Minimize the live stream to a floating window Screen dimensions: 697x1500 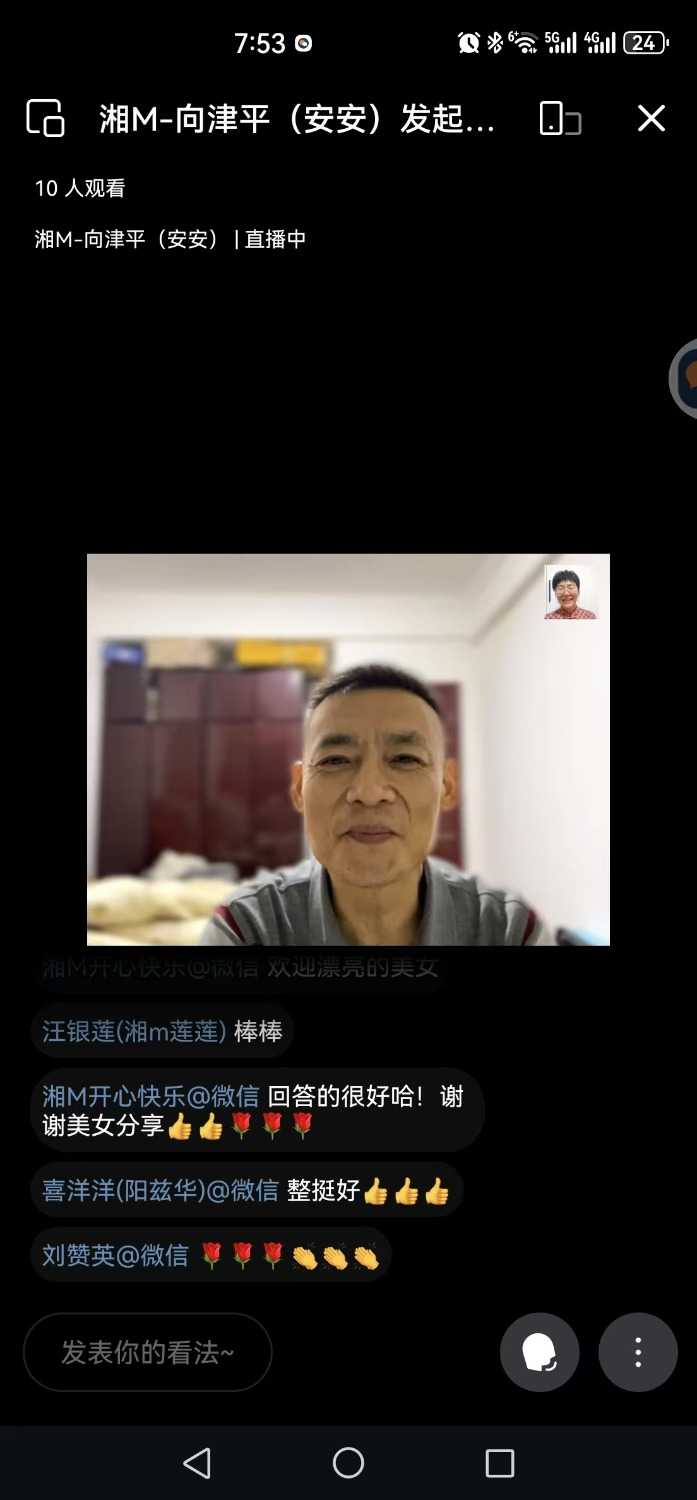(x=45, y=118)
